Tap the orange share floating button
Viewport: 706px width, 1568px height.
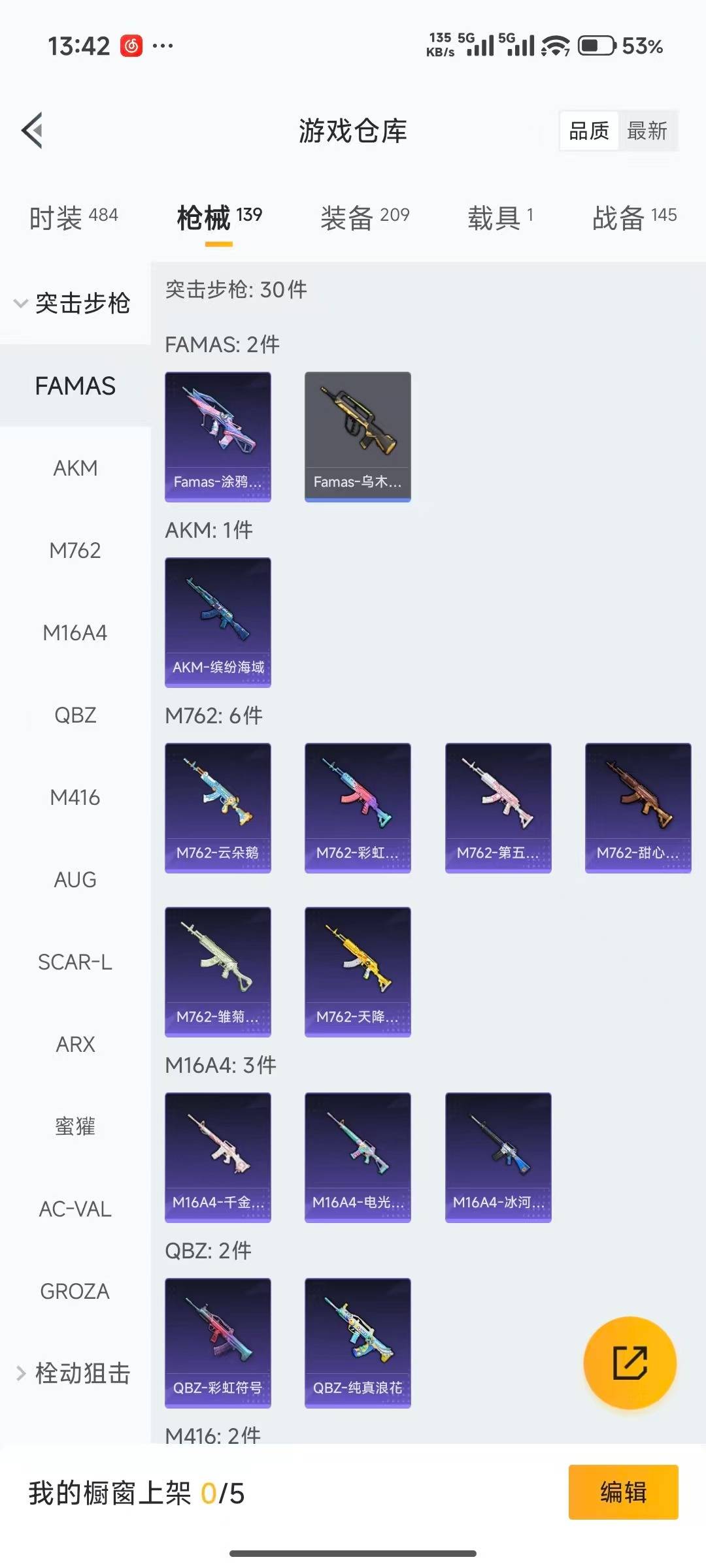click(630, 1363)
